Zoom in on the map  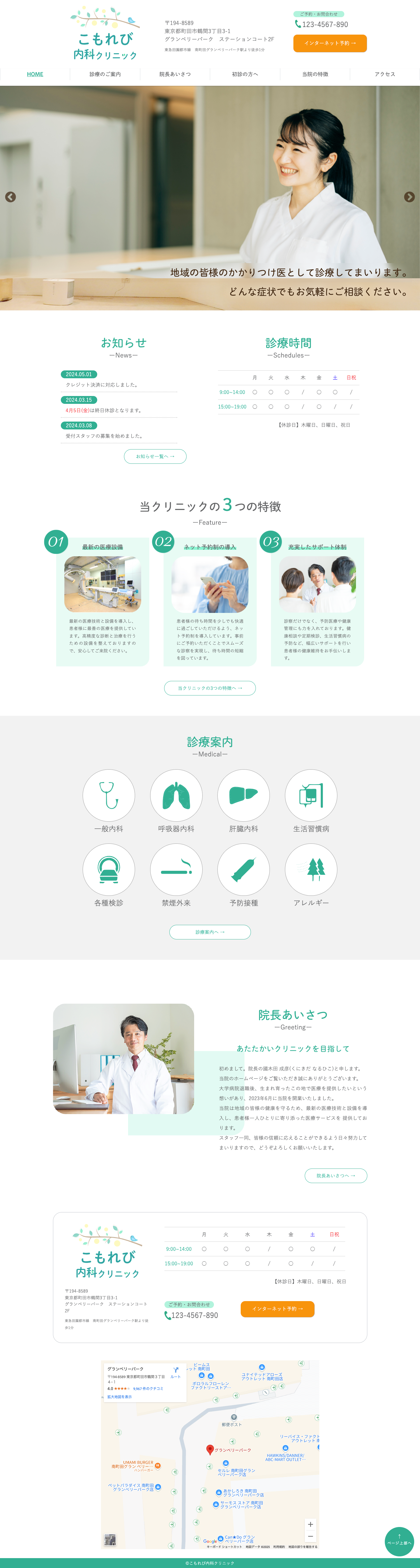(310, 1524)
